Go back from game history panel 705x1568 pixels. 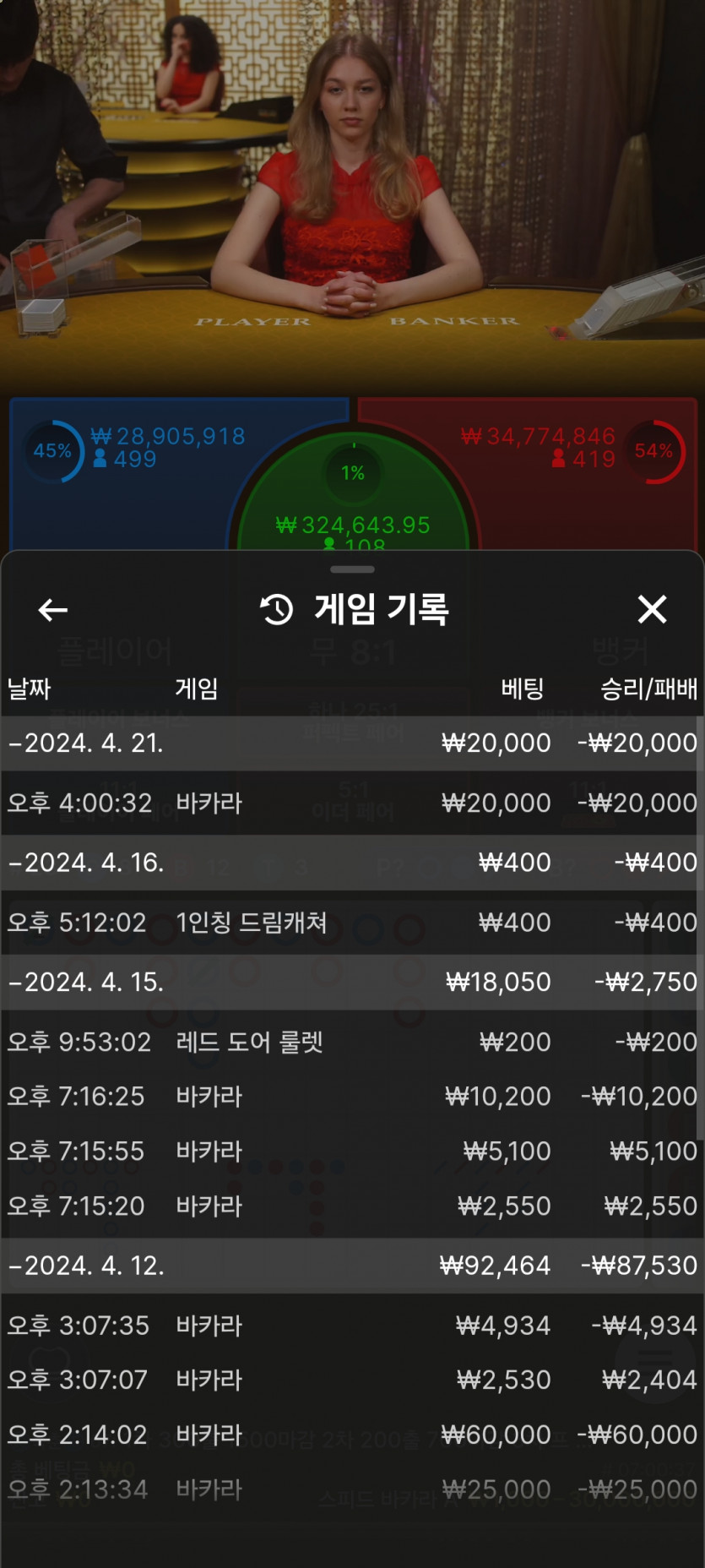pos(53,609)
